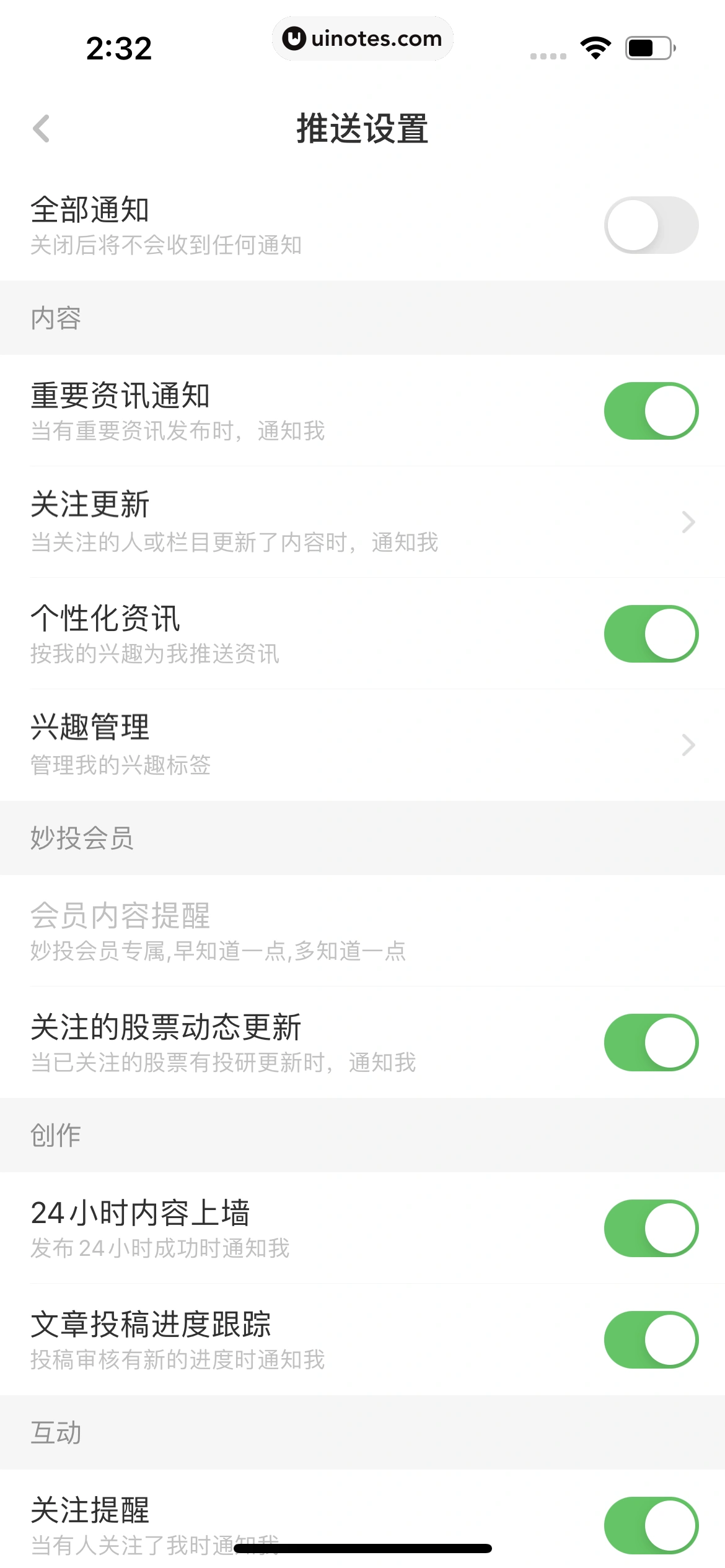Tap the 推送设置 page title

click(x=362, y=128)
